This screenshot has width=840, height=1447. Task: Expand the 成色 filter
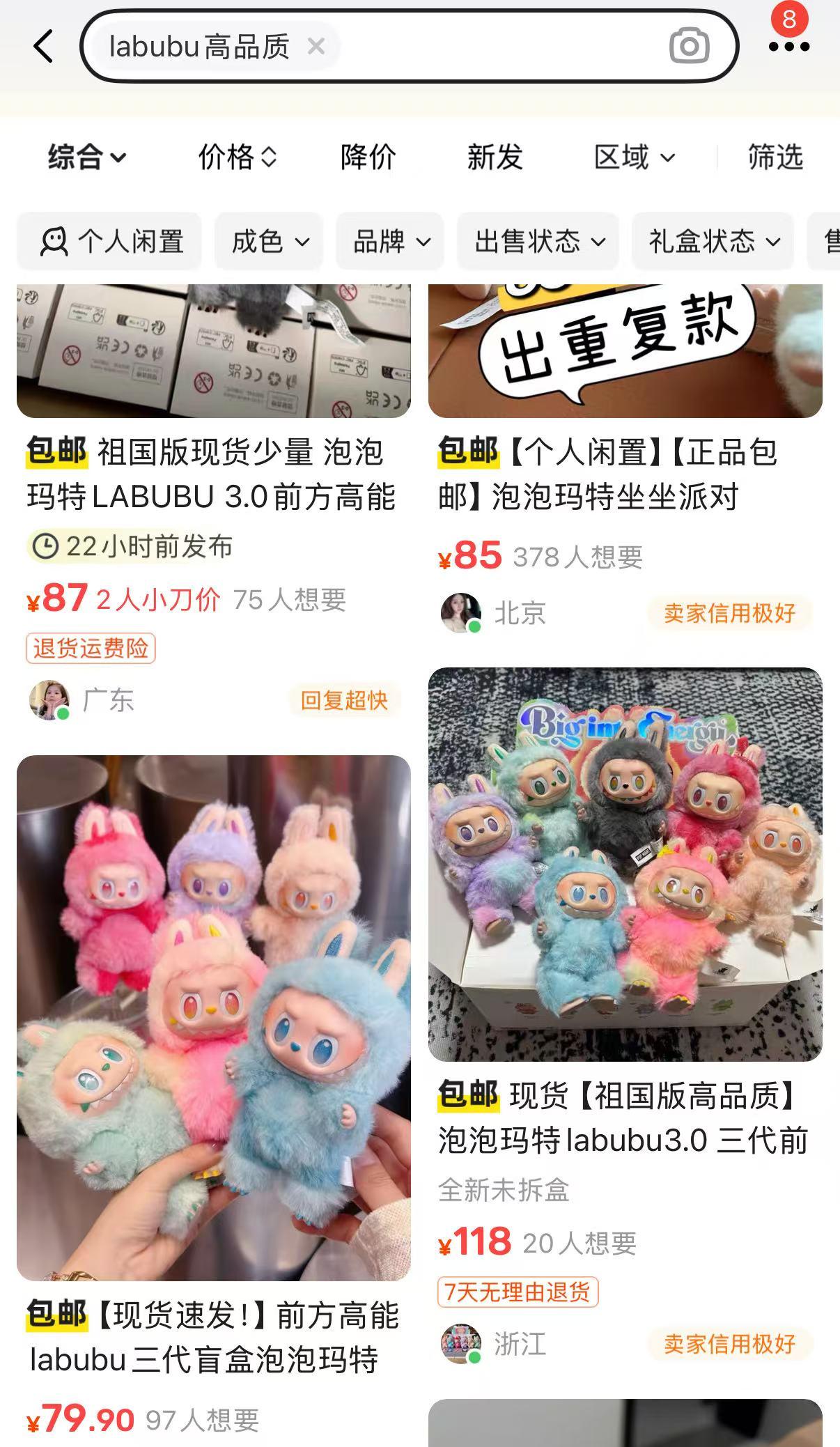click(270, 242)
